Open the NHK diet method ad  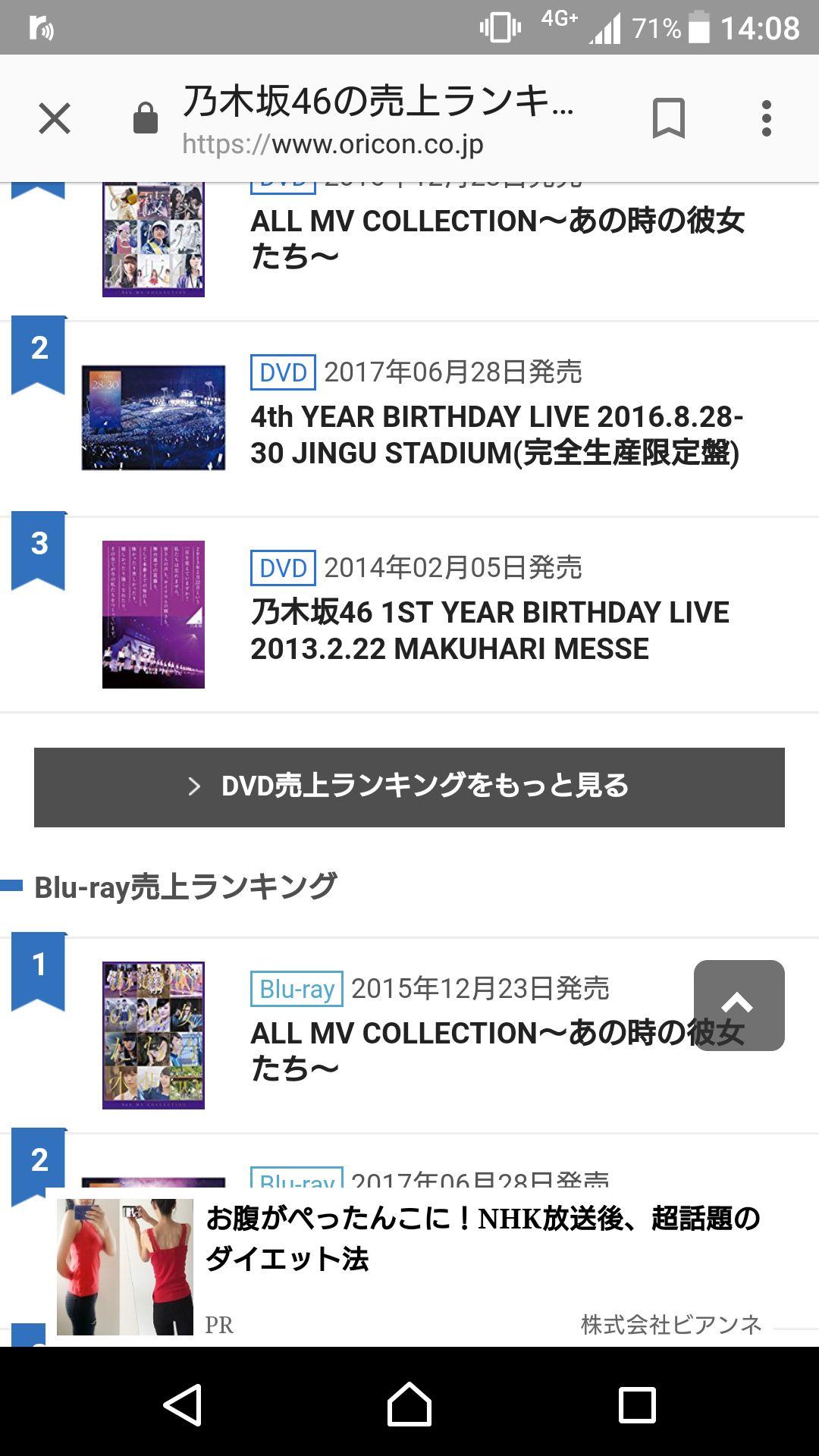(x=482, y=1239)
